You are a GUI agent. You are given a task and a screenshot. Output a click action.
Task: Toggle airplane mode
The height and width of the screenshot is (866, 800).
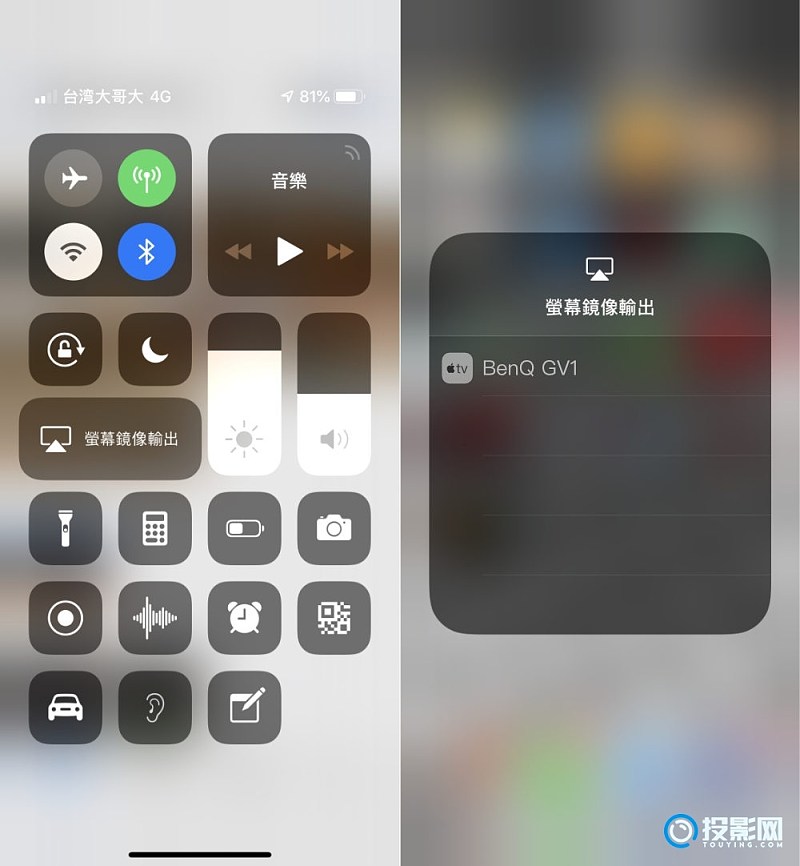coord(73,178)
